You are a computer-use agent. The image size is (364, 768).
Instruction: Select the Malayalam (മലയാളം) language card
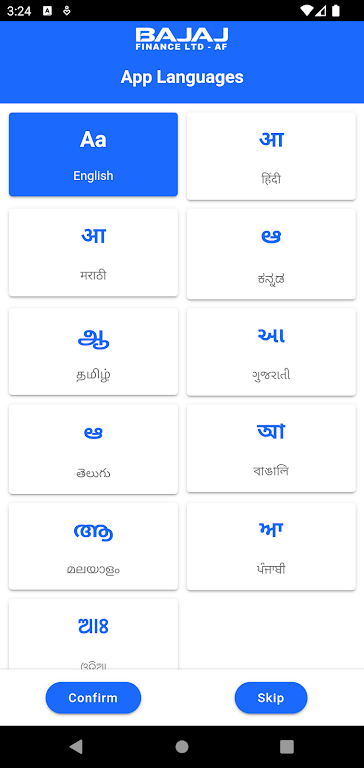(93, 546)
